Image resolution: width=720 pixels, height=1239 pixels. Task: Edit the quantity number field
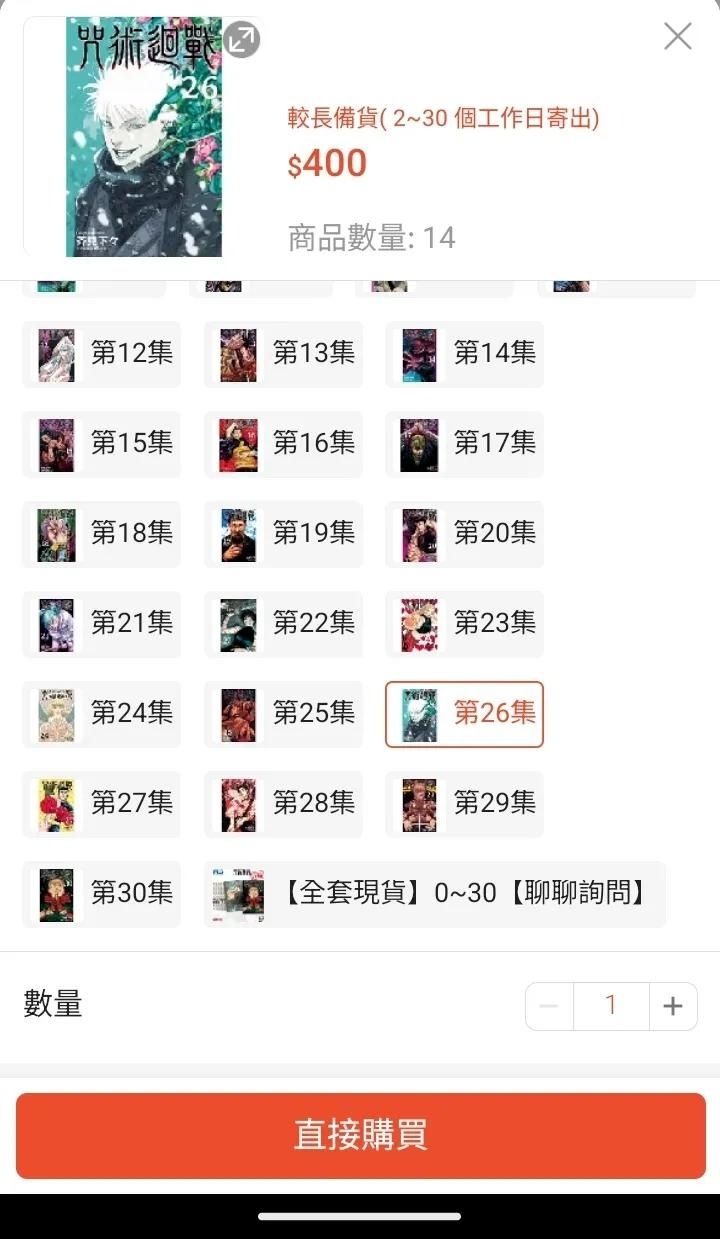611,1006
